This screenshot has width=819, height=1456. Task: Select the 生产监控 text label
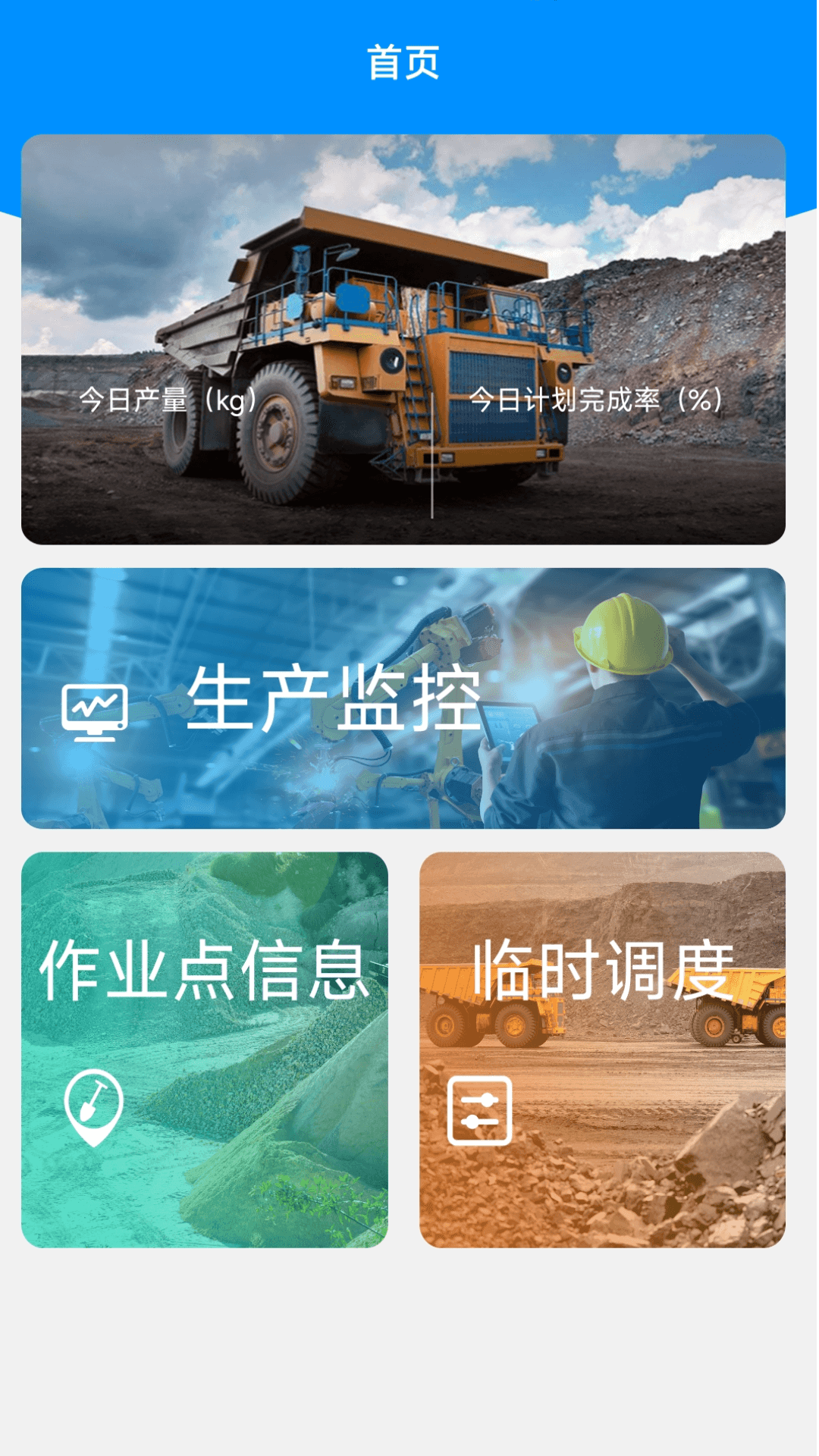point(336,705)
